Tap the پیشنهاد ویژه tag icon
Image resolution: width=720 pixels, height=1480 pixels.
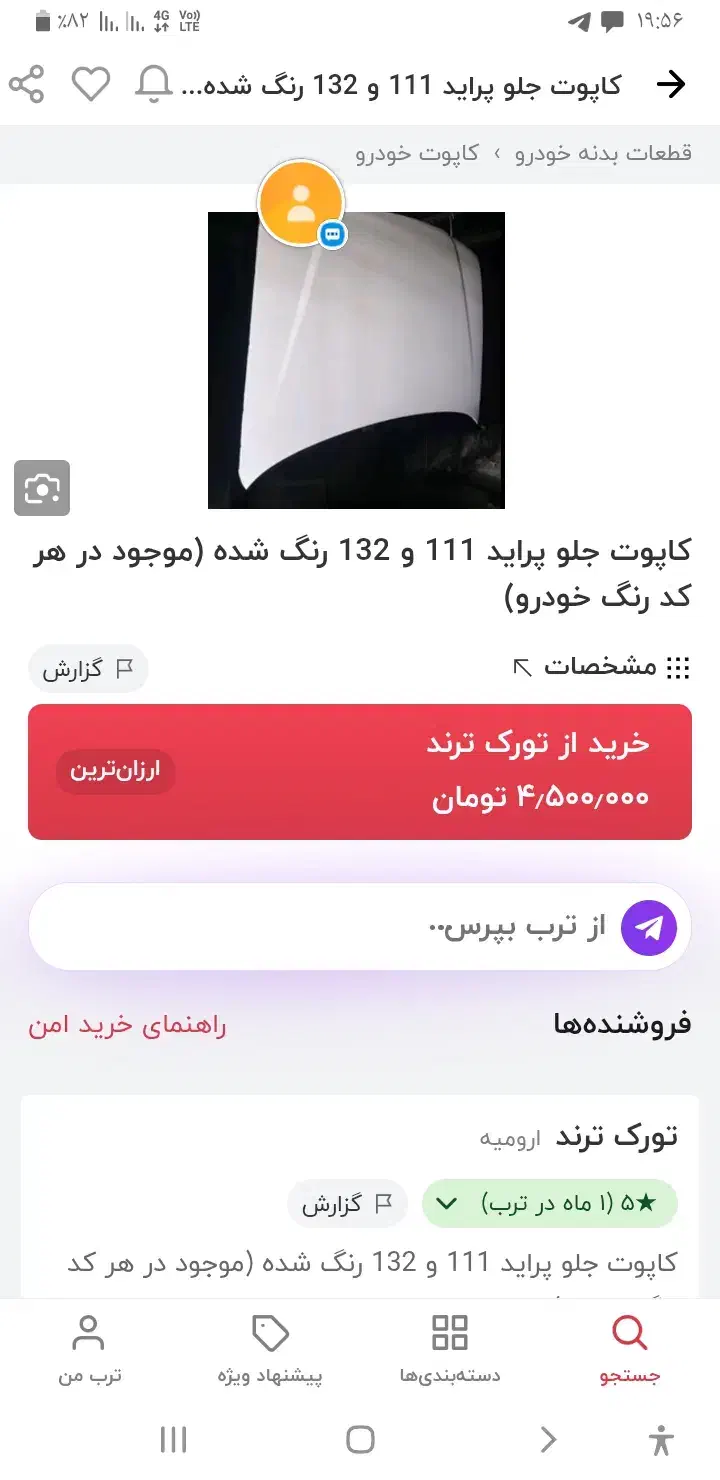click(269, 1331)
